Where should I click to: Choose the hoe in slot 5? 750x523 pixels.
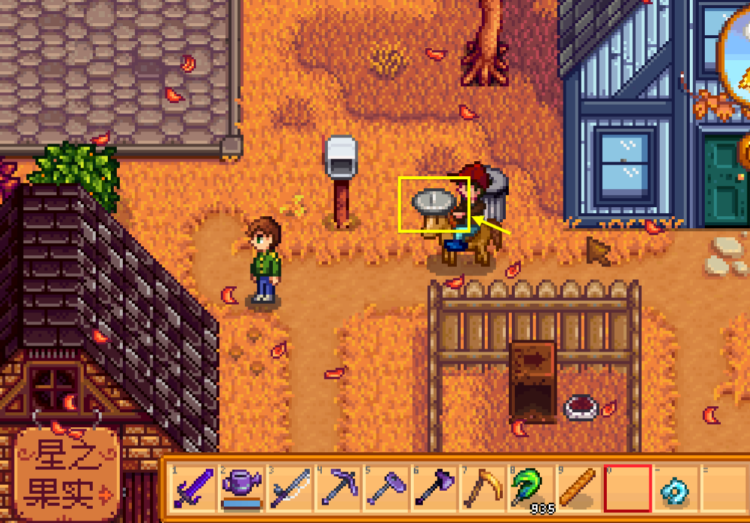[386, 489]
